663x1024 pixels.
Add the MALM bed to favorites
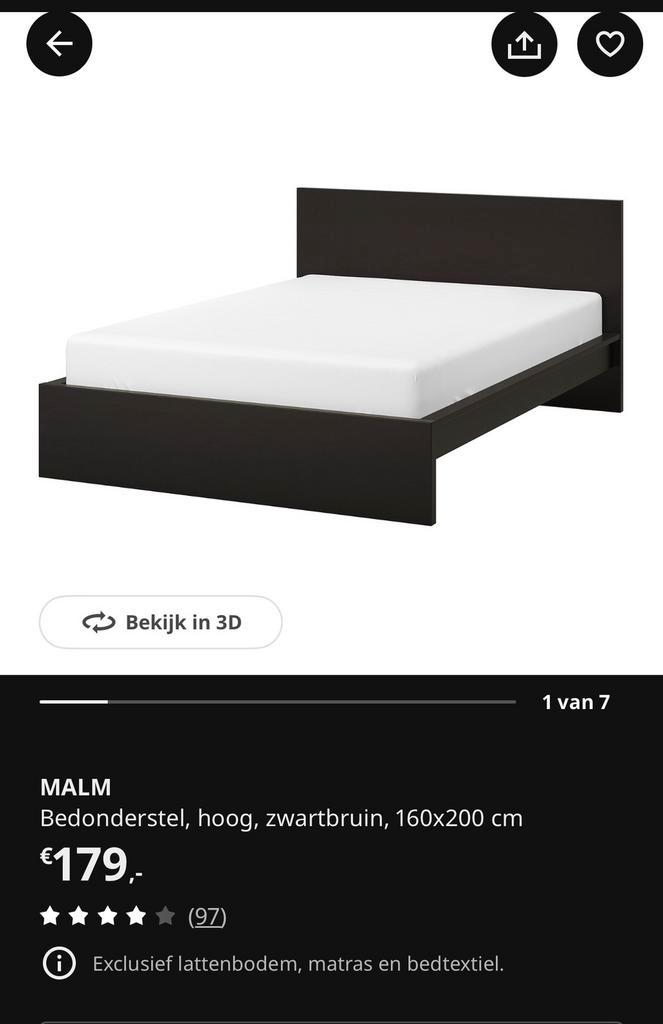point(610,44)
